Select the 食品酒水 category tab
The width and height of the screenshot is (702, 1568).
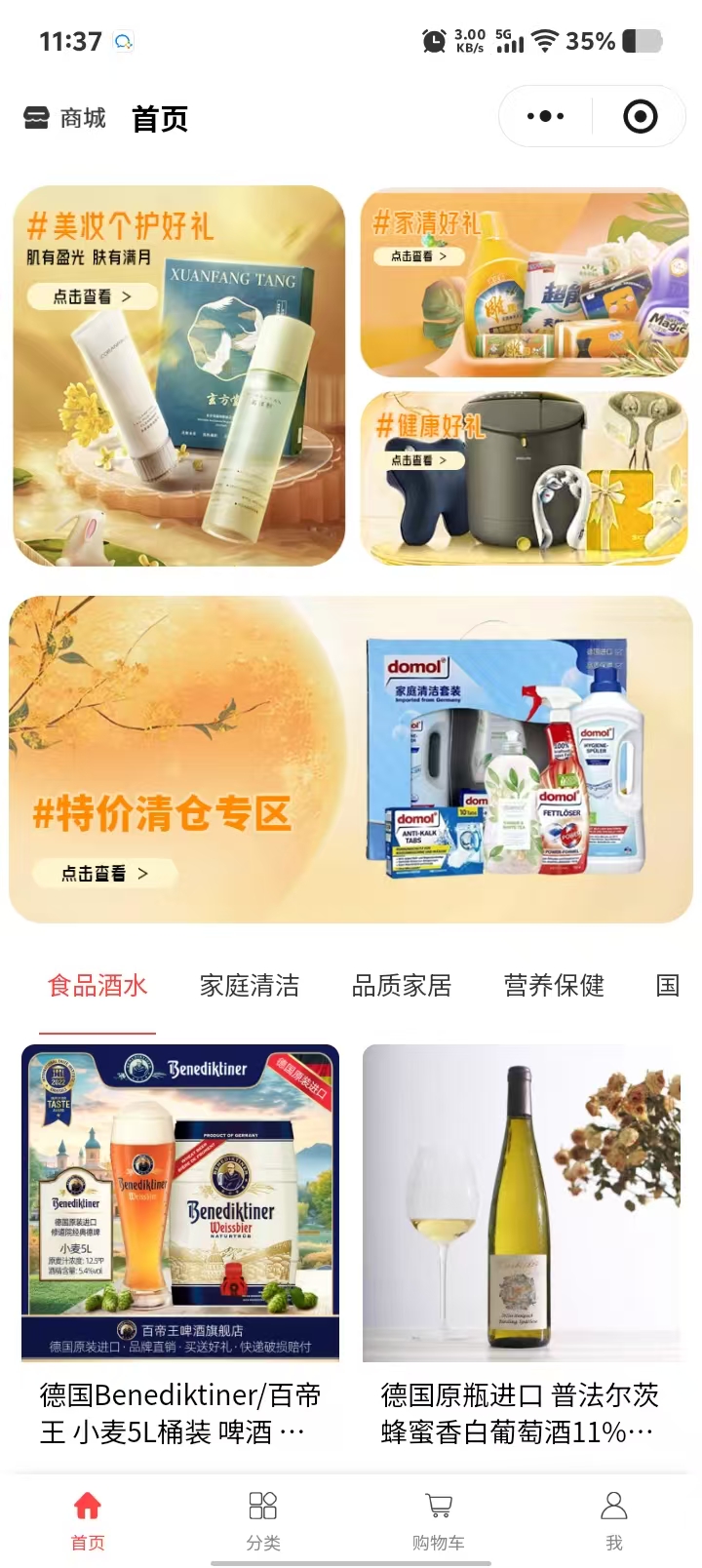pos(97,986)
